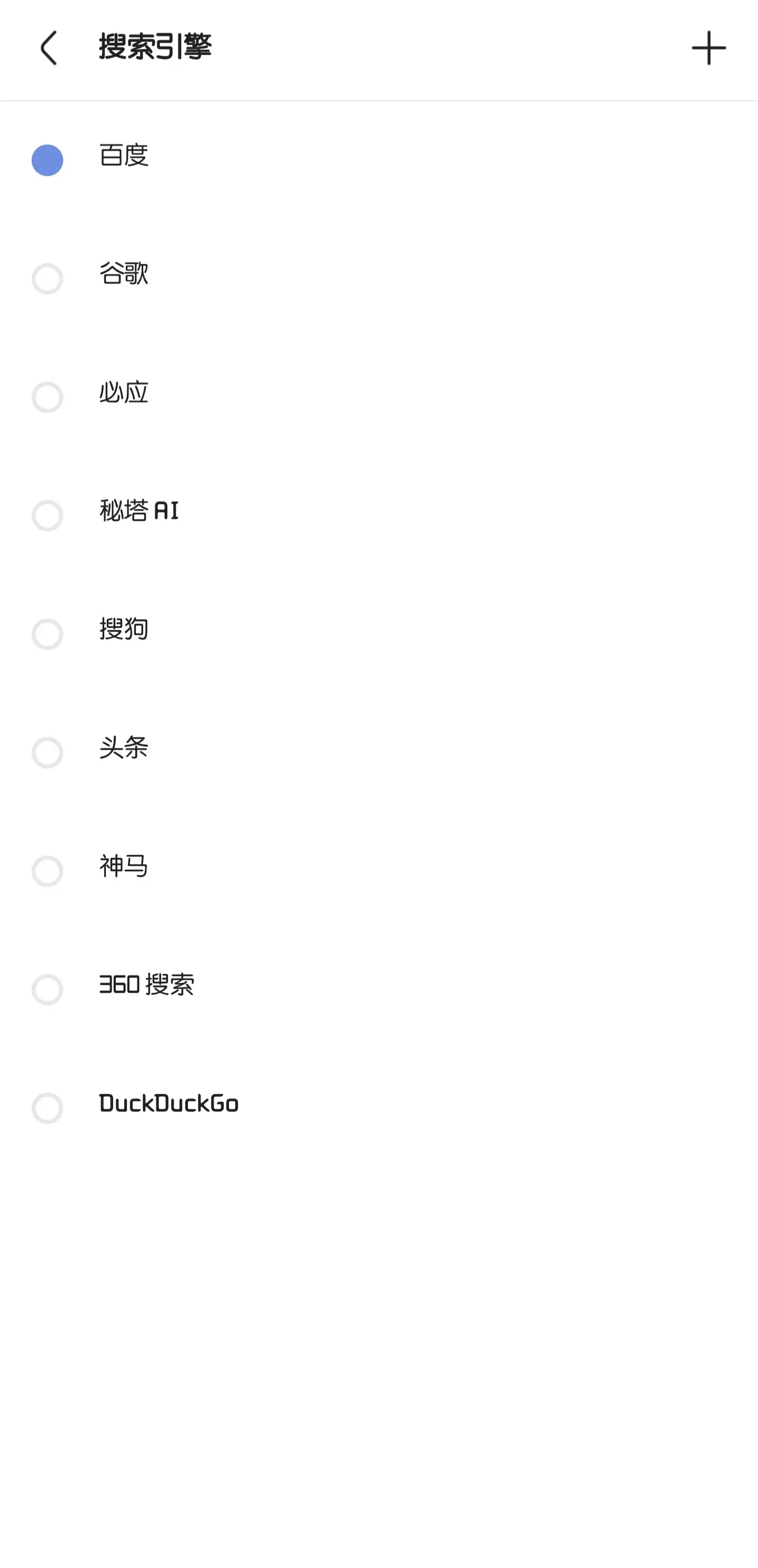Image resolution: width=758 pixels, height=1568 pixels.
Task: Add a new search engine
Action: (x=708, y=48)
